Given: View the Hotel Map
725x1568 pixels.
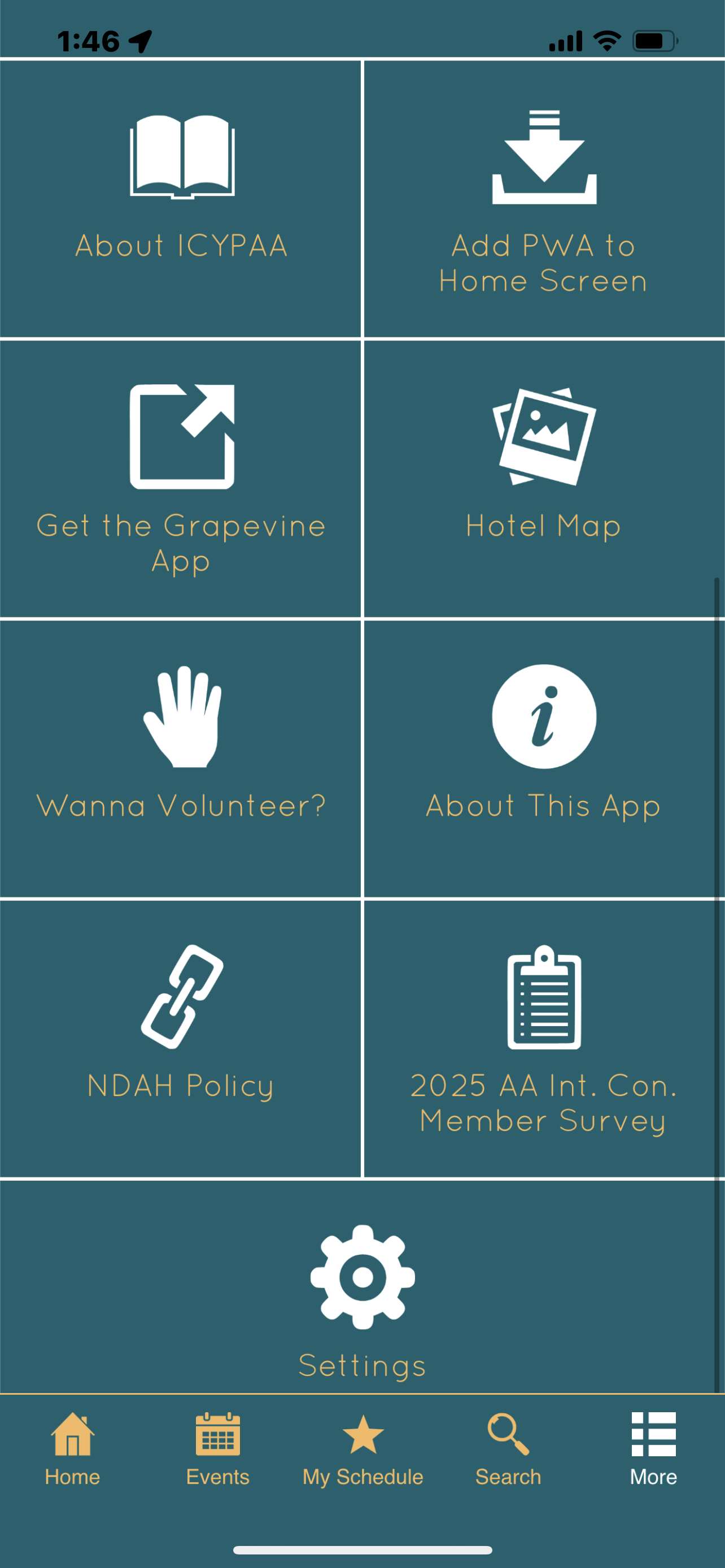Looking at the screenshot, I should pyautogui.click(x=544, y=479).
